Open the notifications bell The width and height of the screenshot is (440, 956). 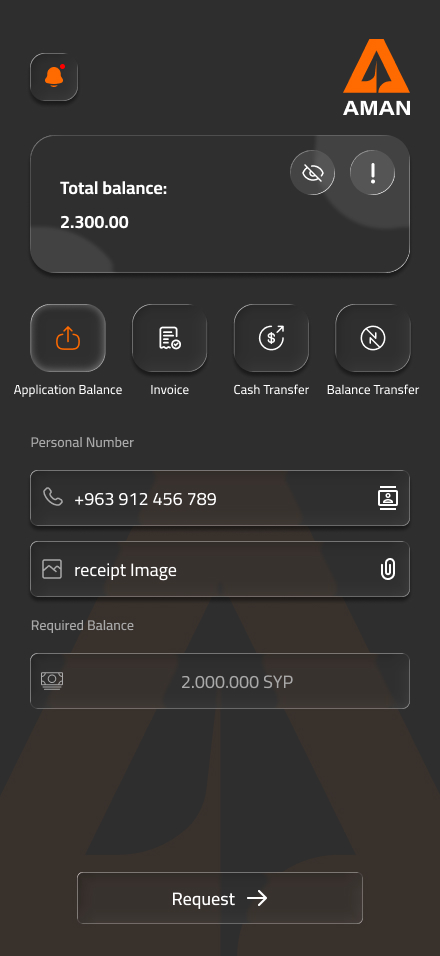coord(54,77)
